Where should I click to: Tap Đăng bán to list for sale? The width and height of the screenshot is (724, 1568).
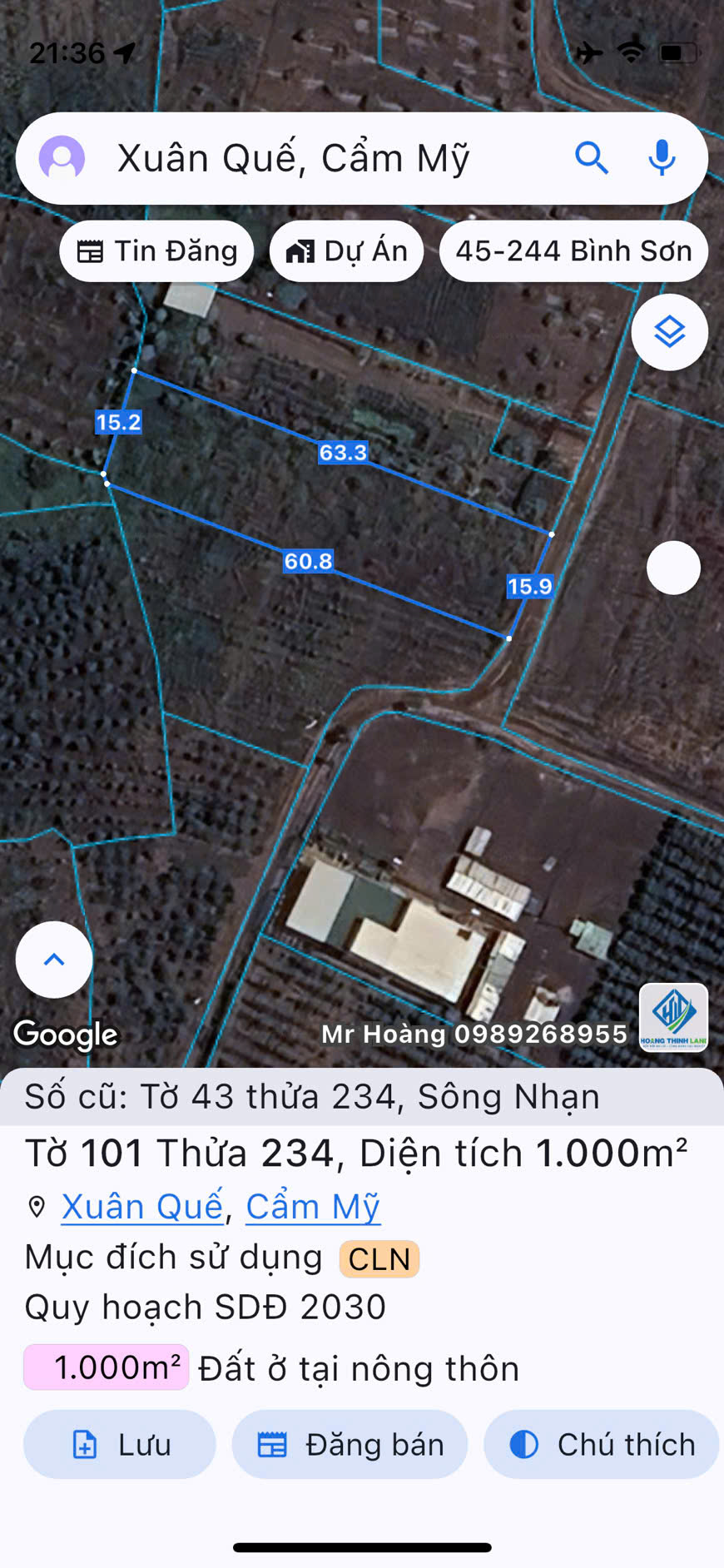(350, 1445)
